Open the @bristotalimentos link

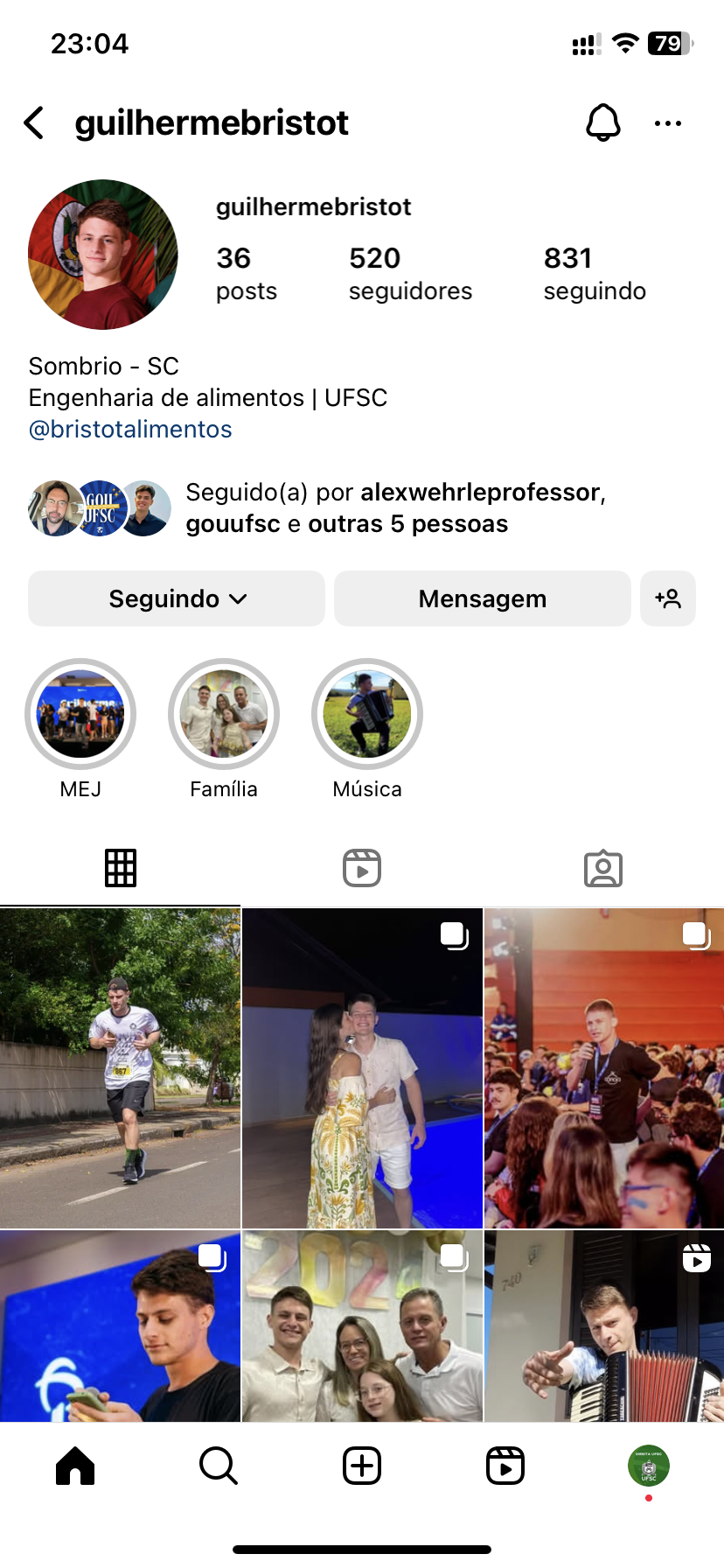(x=130, y=430)
